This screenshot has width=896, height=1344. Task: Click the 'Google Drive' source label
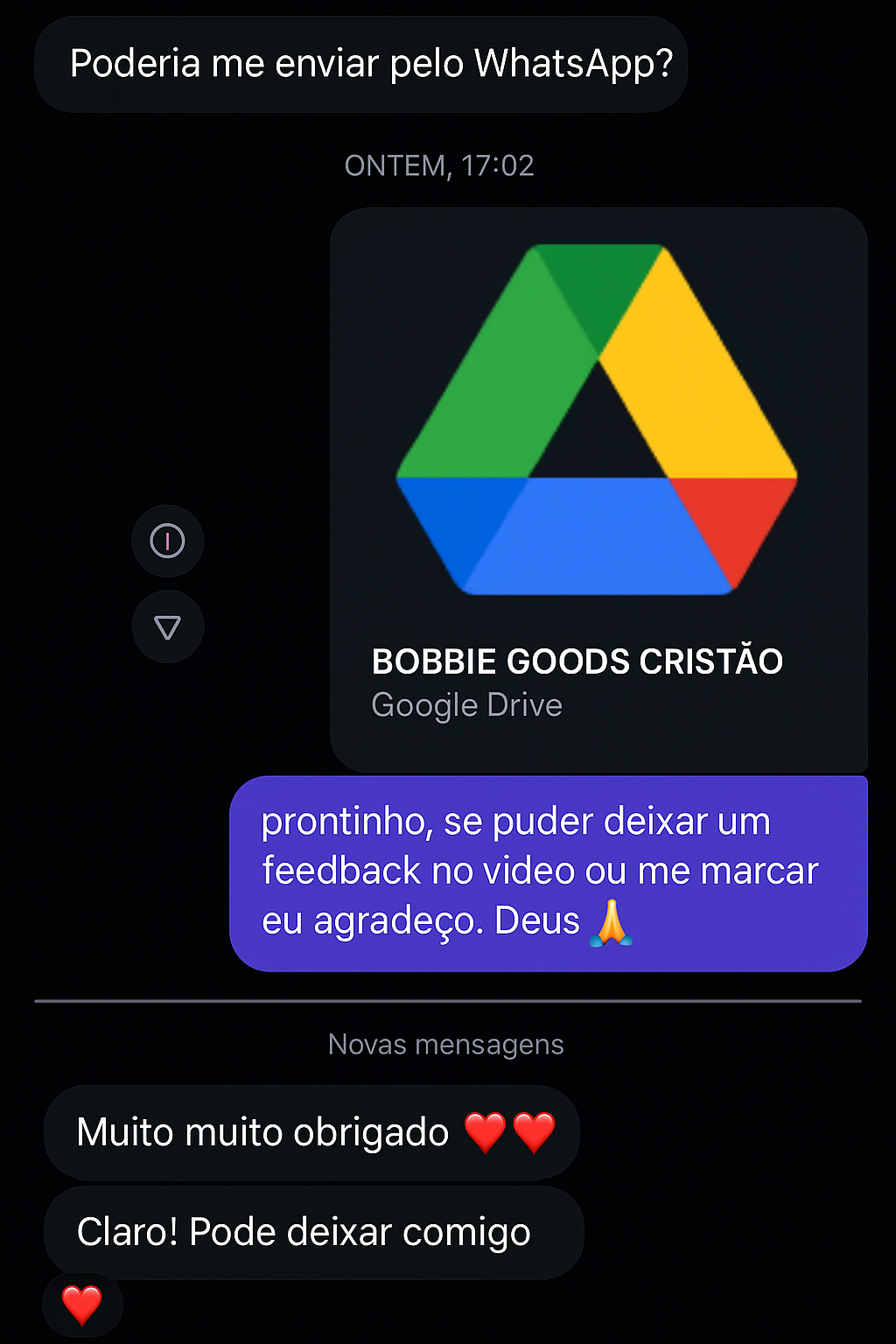(466, 704)
